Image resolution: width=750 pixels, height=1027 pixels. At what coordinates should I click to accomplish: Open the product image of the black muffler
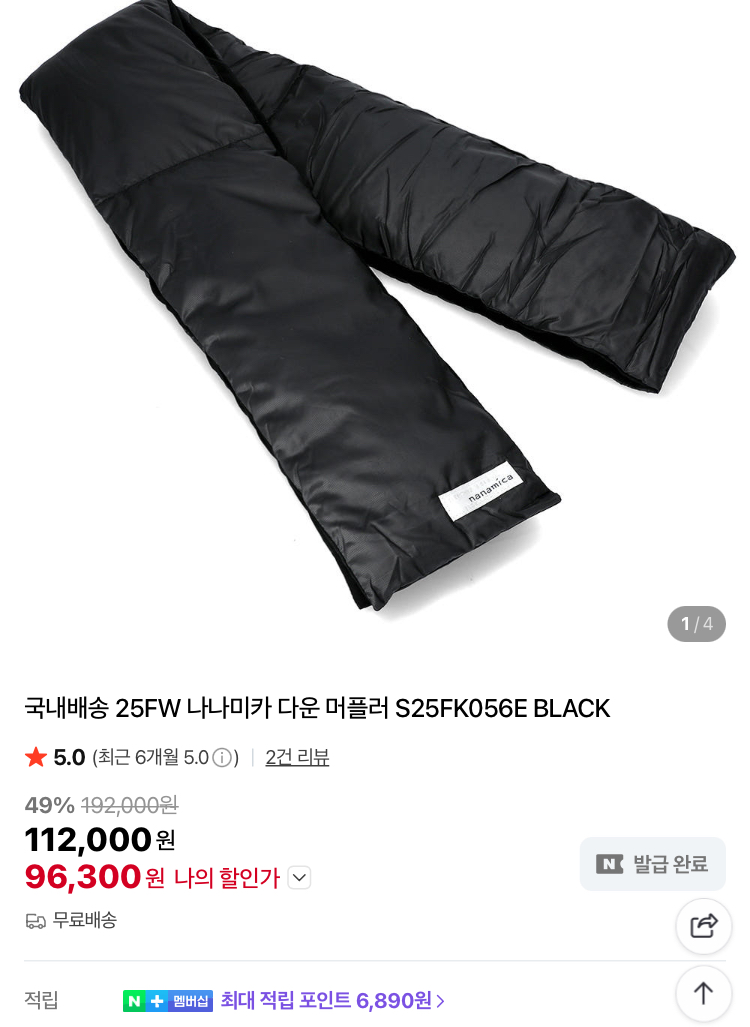pyautogui.click(x=375, y=310)
